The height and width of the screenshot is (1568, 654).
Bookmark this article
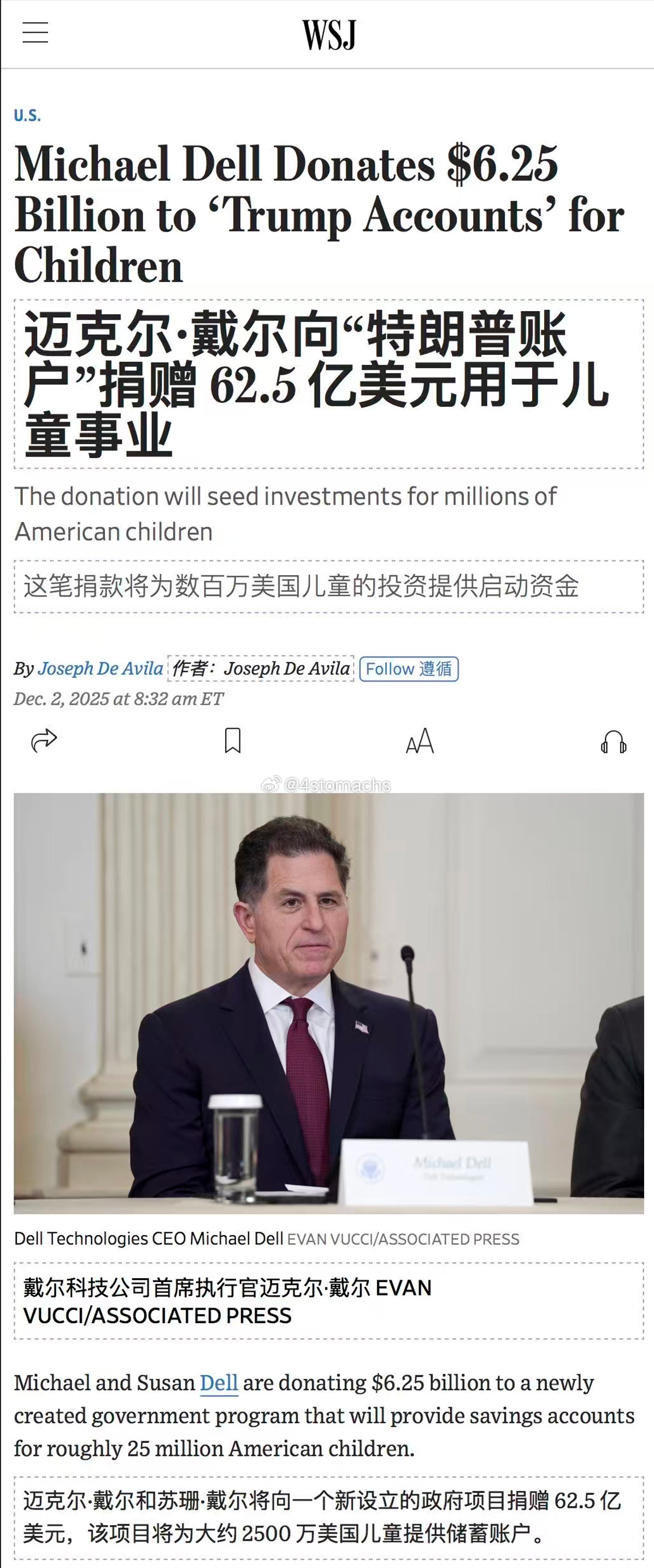(232, 741)
